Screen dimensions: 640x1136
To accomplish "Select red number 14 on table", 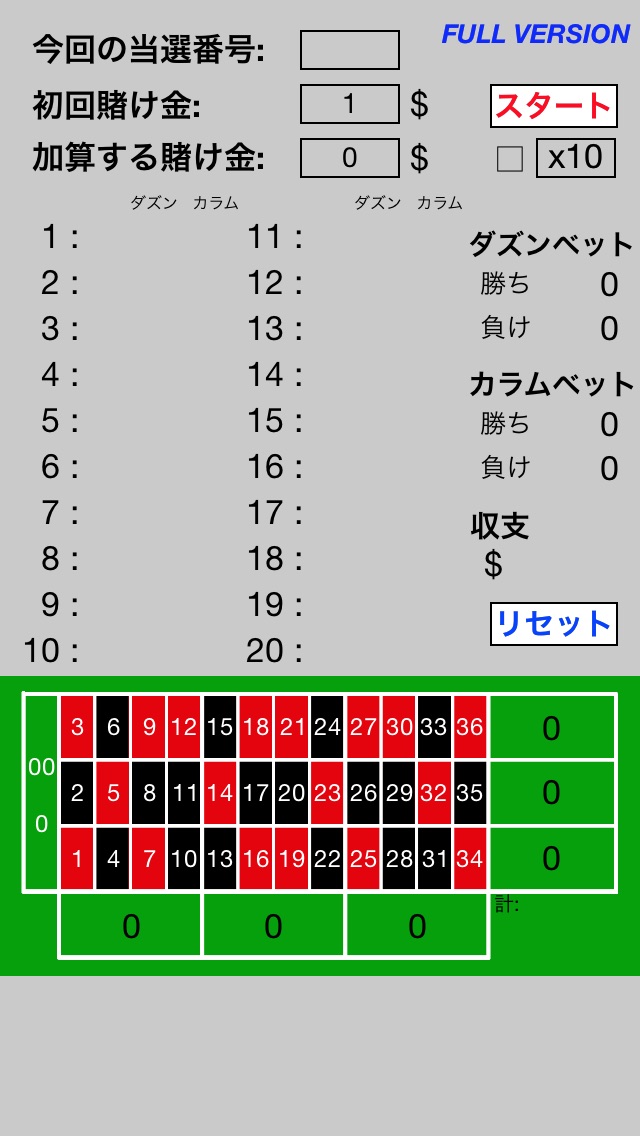I will tap(220, 793).
